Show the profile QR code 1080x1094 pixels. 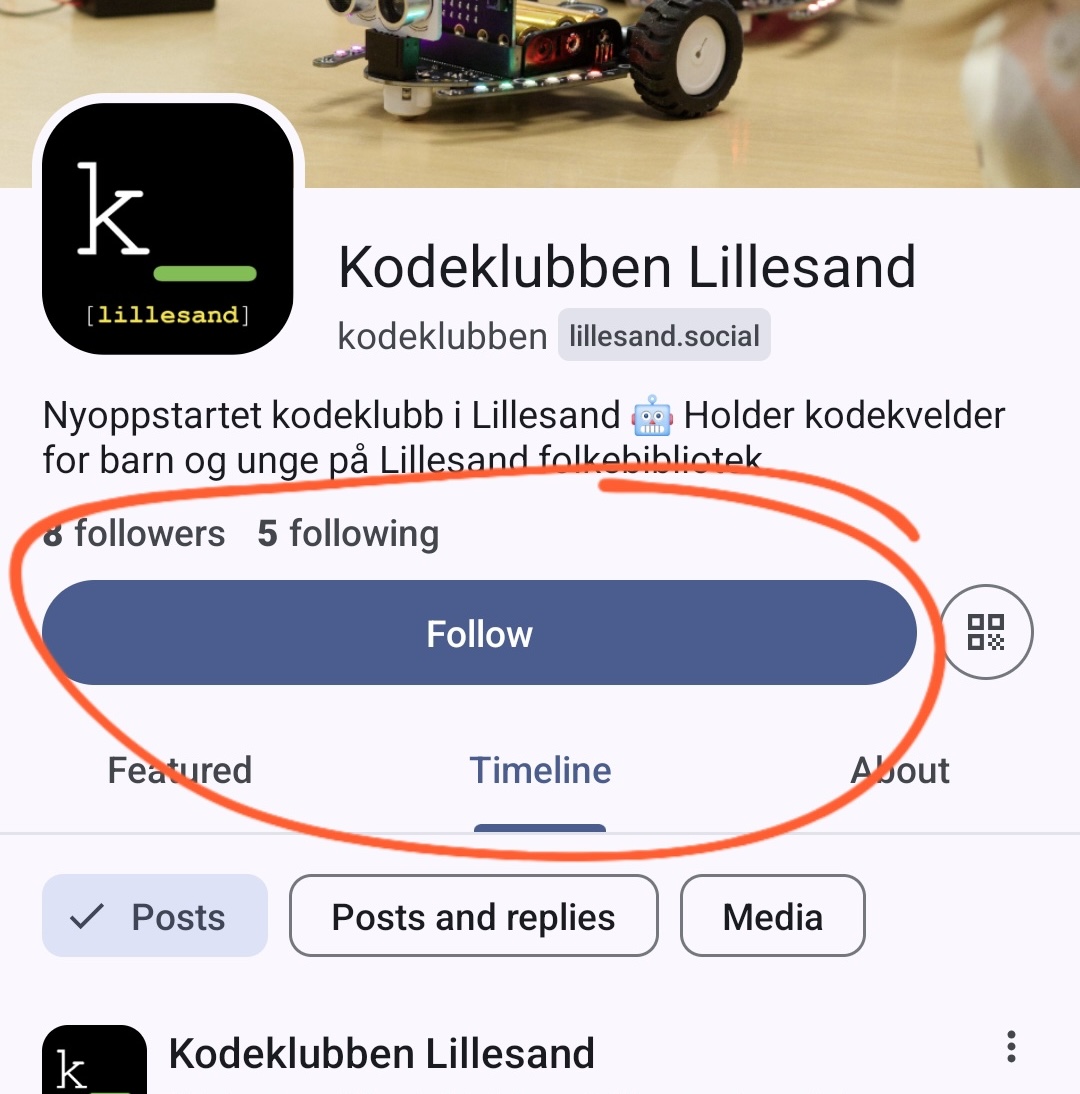(x=986, y=633)
